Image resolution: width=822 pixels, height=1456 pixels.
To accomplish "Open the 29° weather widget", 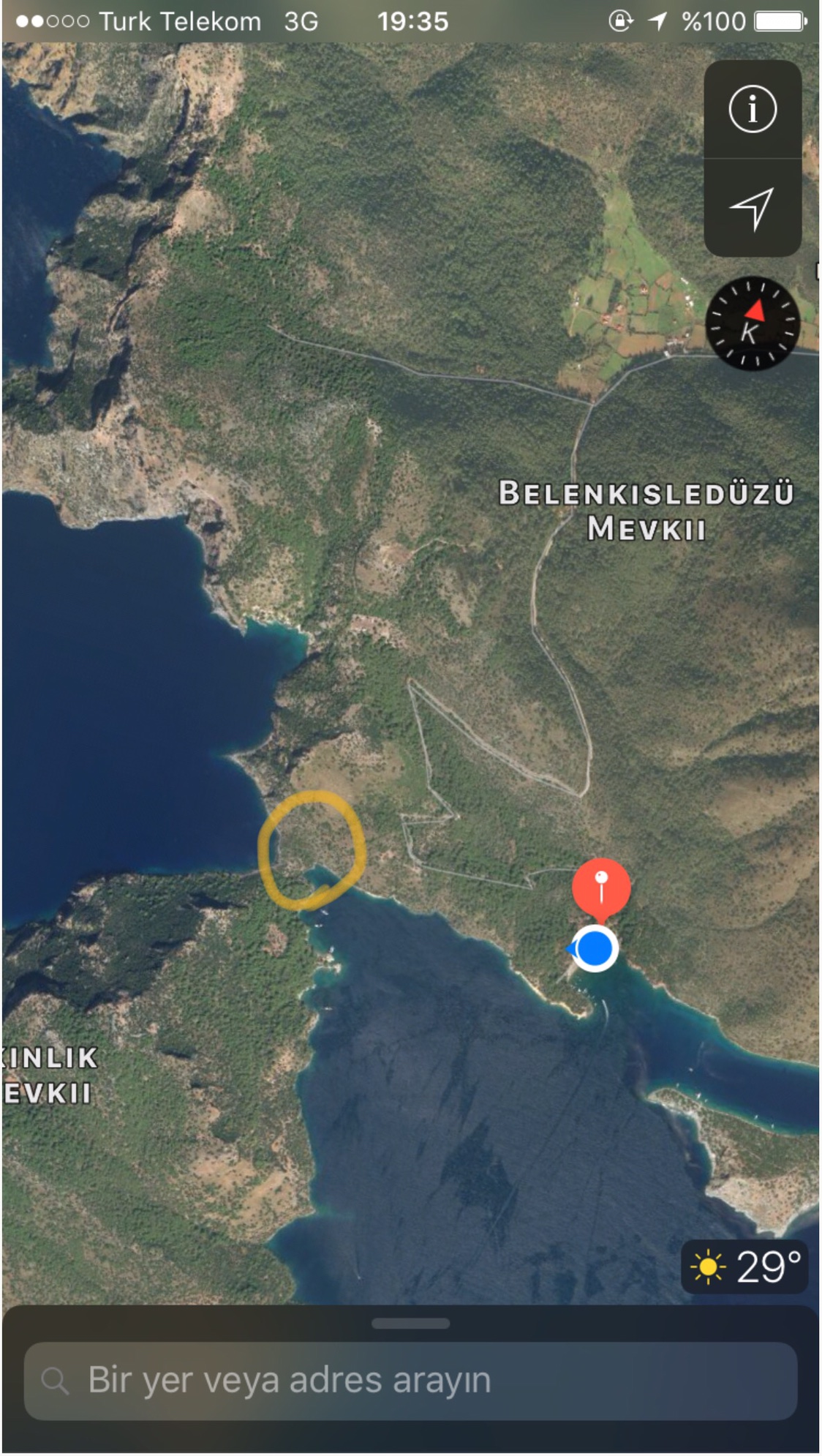I will pyautogui.click(x=744, y=1267).
